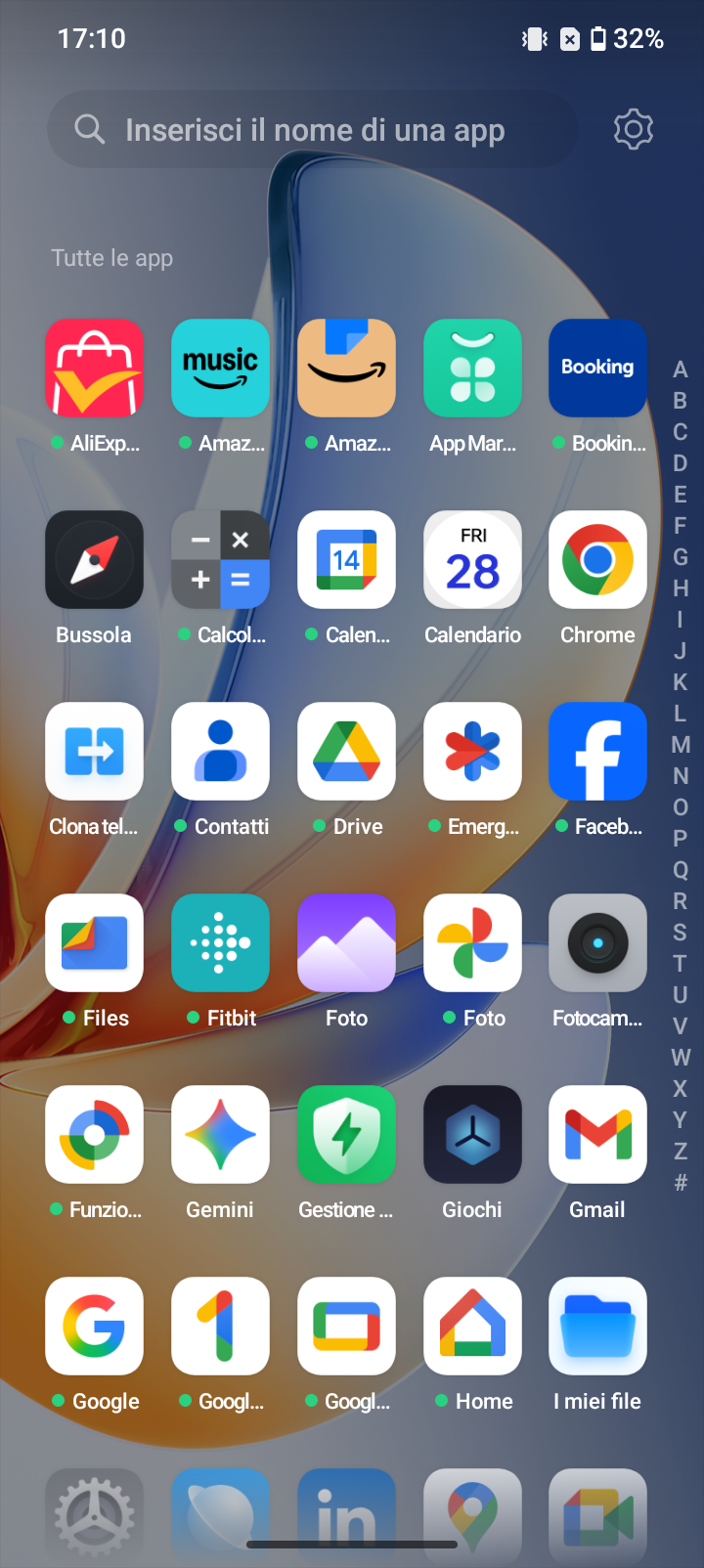Launch Chrome browser
This screenshot has height=1568, width=704.
[597, 560]
